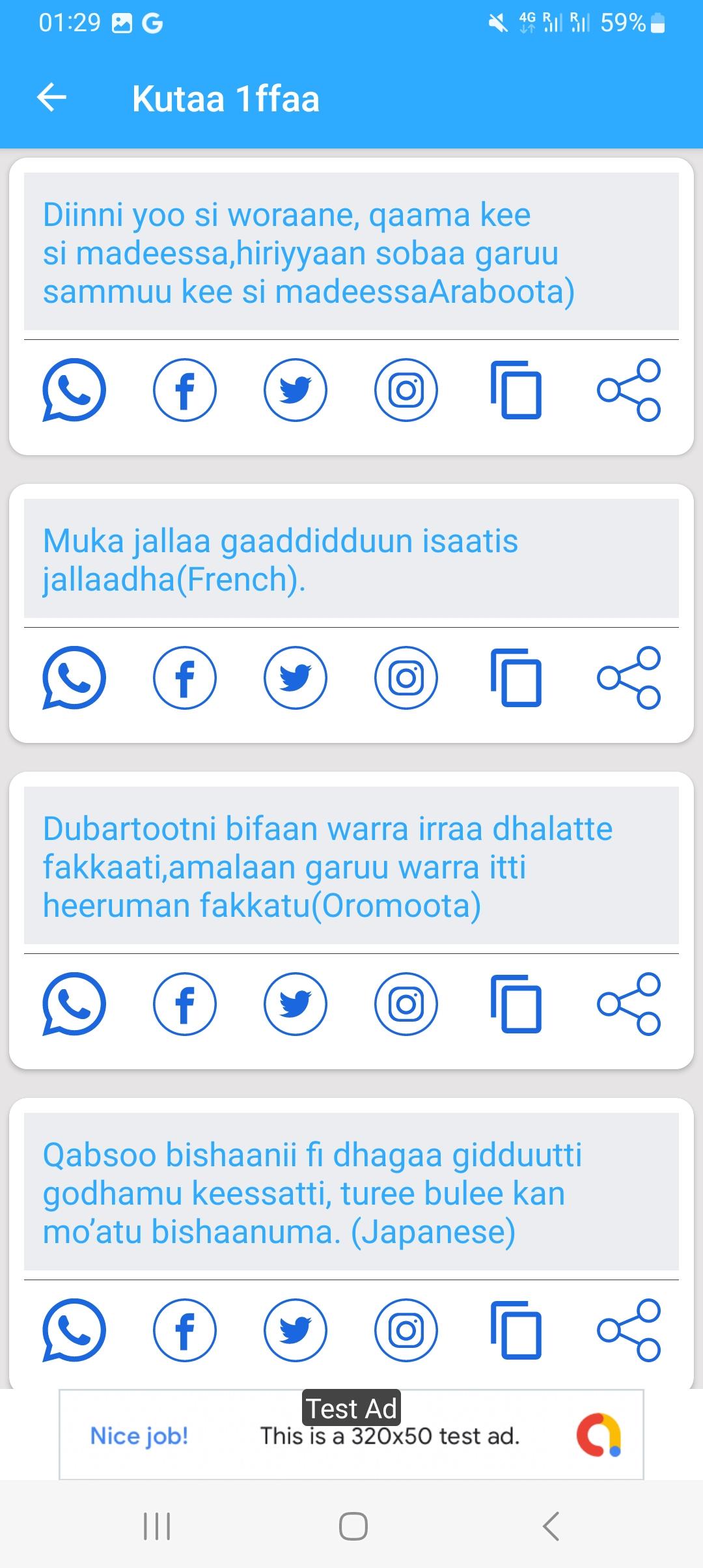The height and width of the screenshot is (1568, 703).
Task: Open recent apps
Action: (156, 1526)
